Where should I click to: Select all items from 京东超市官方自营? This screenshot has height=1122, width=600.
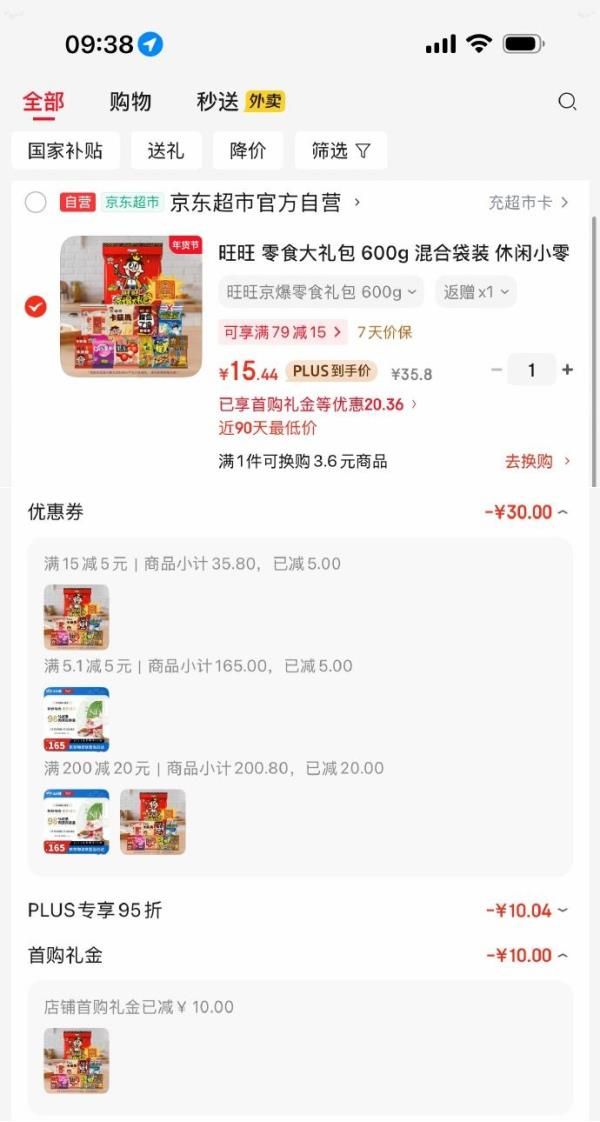point(36,203)
